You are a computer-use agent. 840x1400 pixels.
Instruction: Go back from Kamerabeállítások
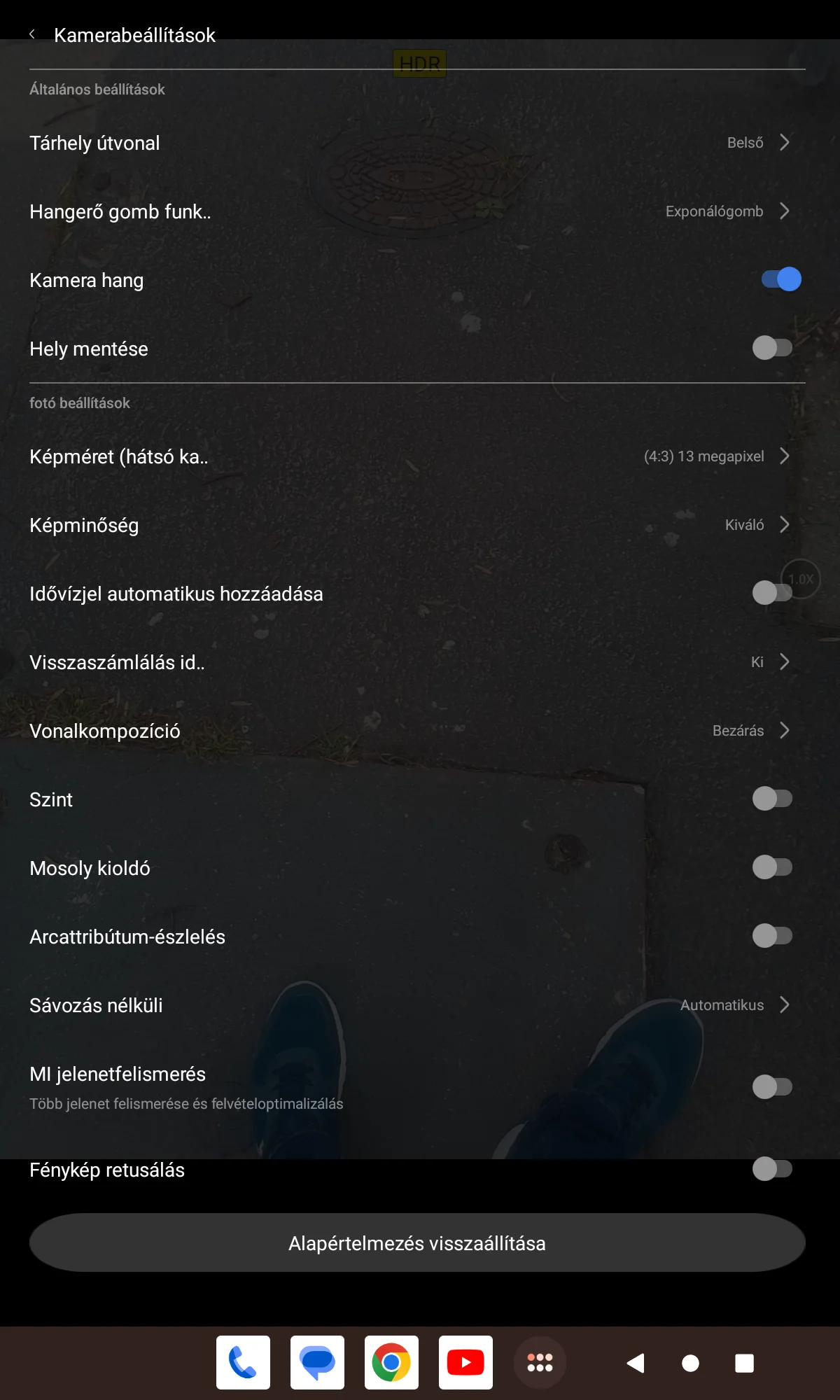(x=32, y=34)
